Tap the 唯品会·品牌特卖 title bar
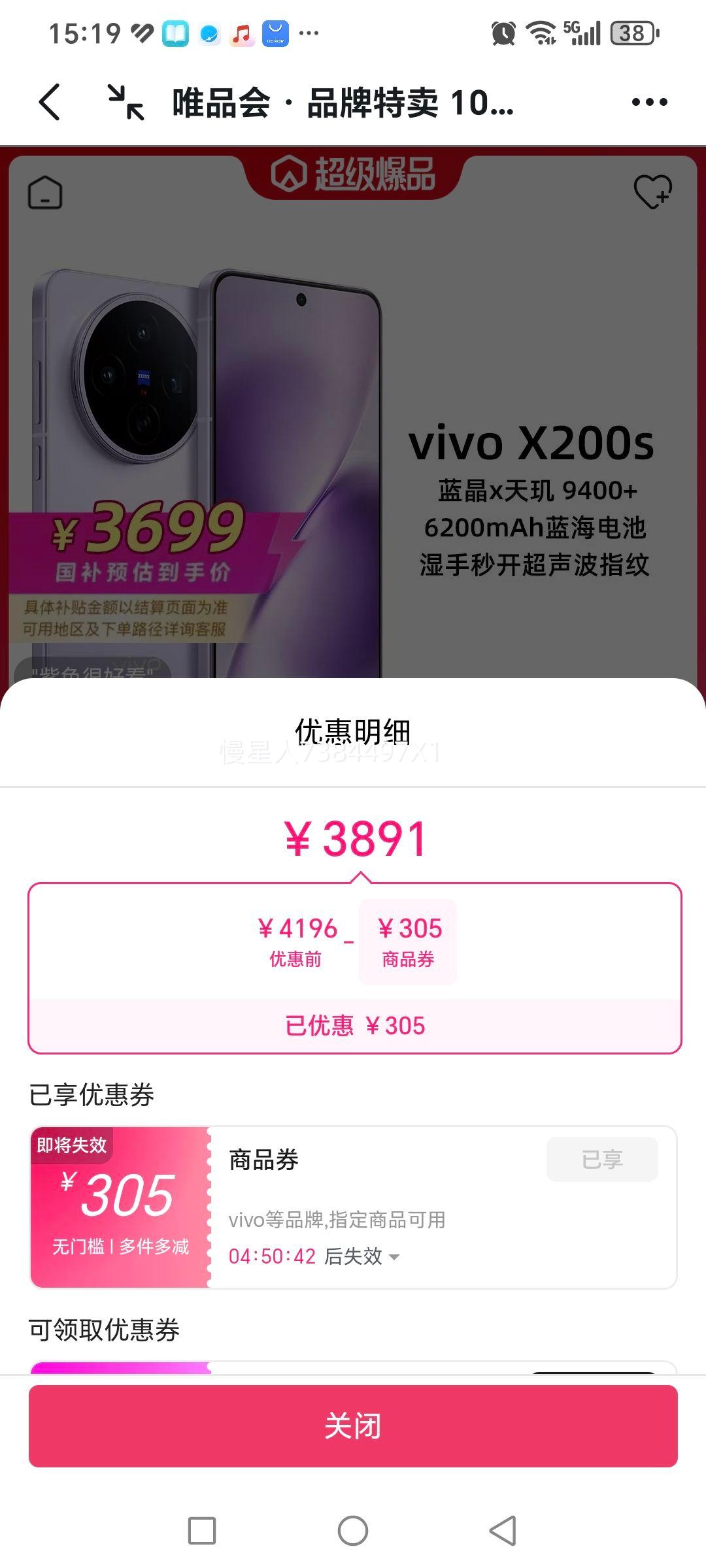This screenshot has width=706, height=1568. coord(340,101)
